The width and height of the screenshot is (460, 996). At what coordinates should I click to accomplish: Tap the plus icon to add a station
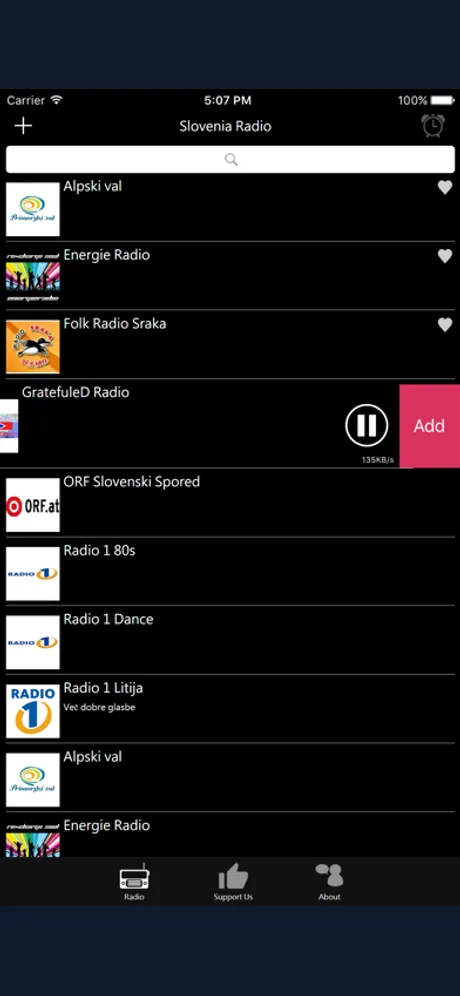[x=23, y=126]
